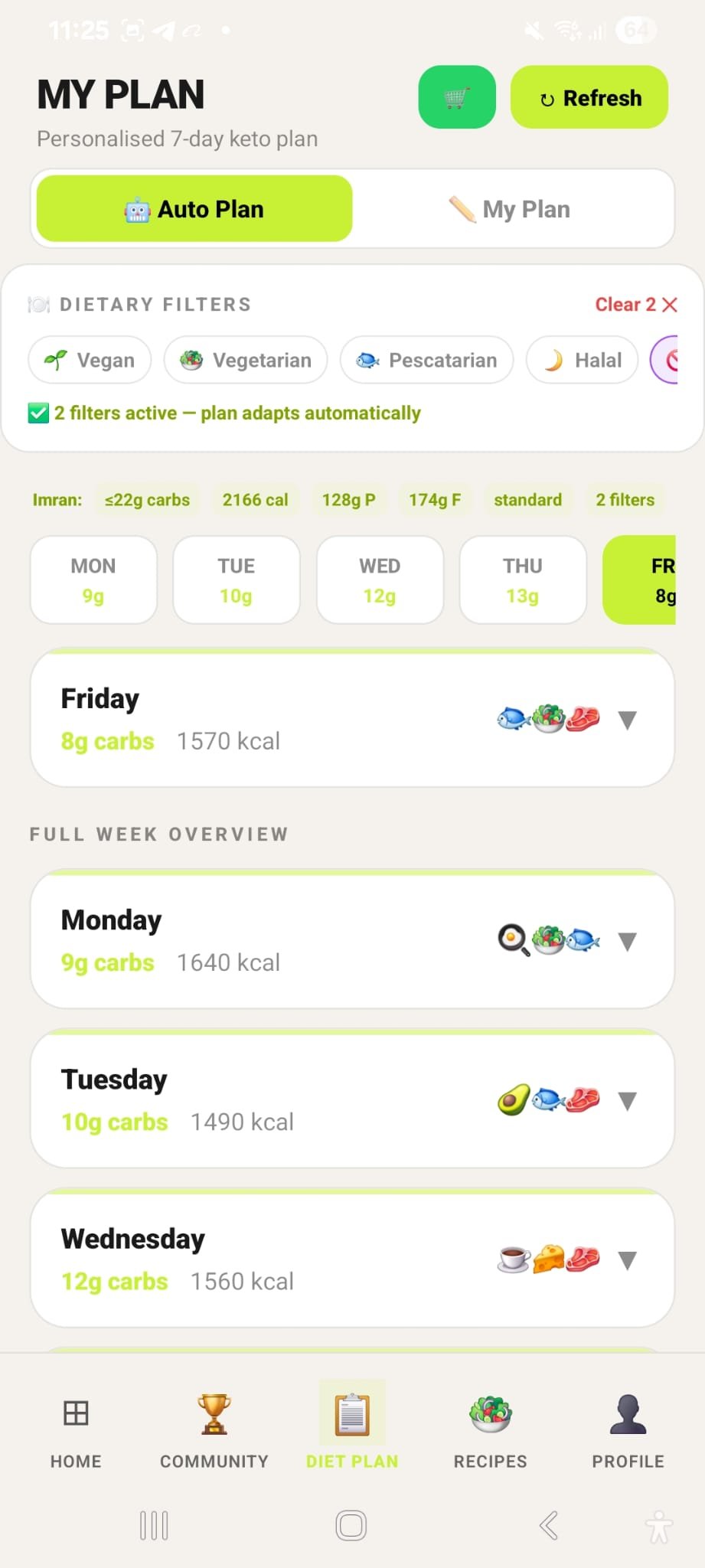Open the shopping cart

pyautogui.click(x=457, y=97)
